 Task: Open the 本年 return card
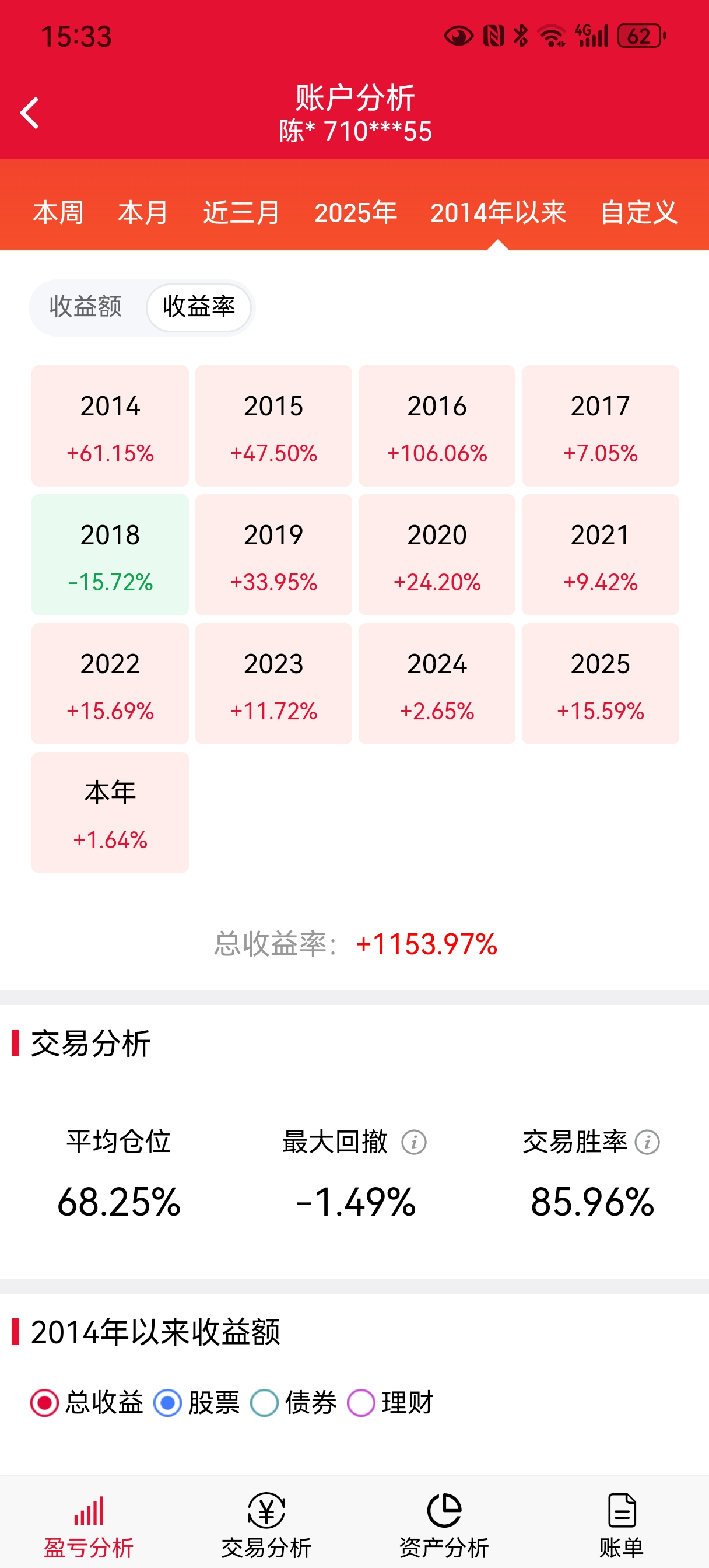coord(110,812)
